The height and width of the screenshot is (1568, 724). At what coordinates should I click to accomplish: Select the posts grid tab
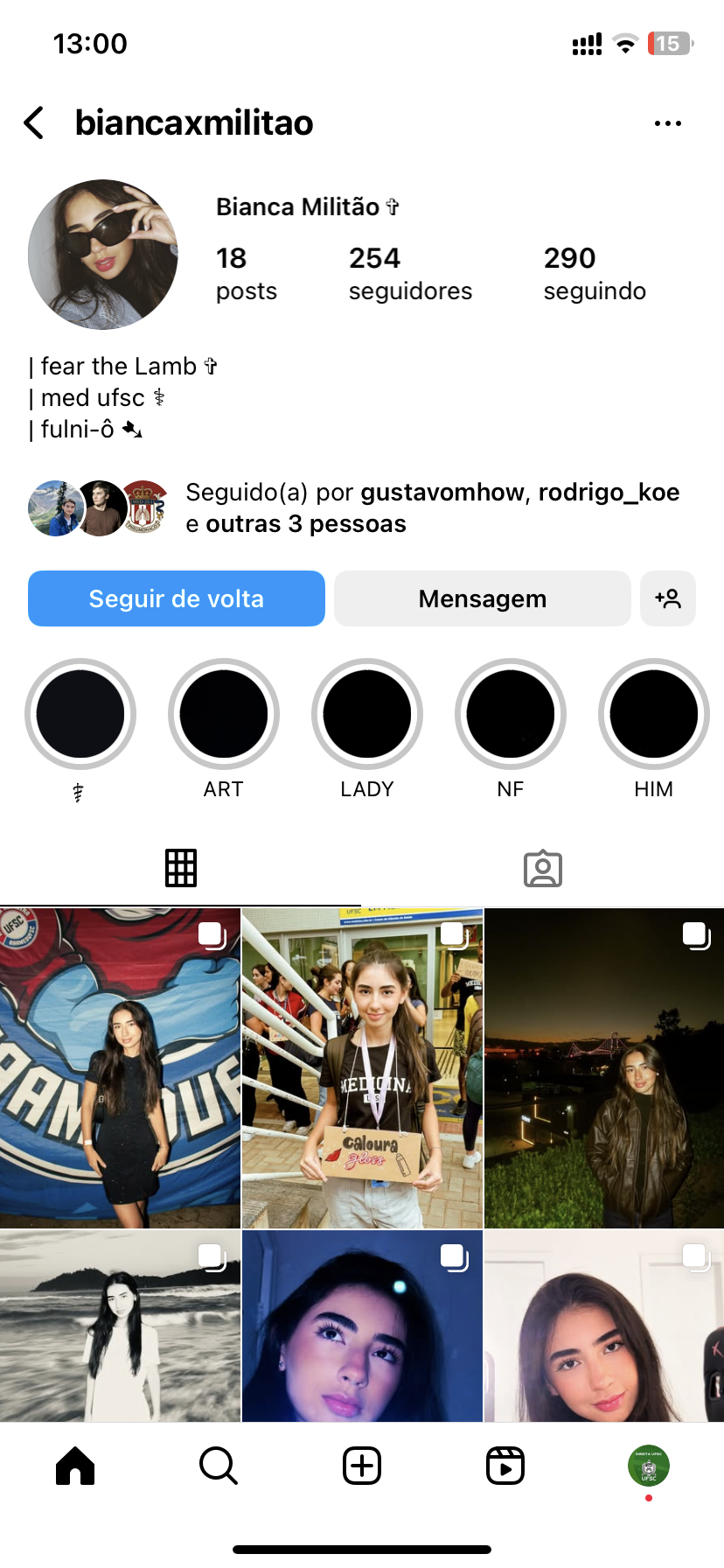coord(181,868)
